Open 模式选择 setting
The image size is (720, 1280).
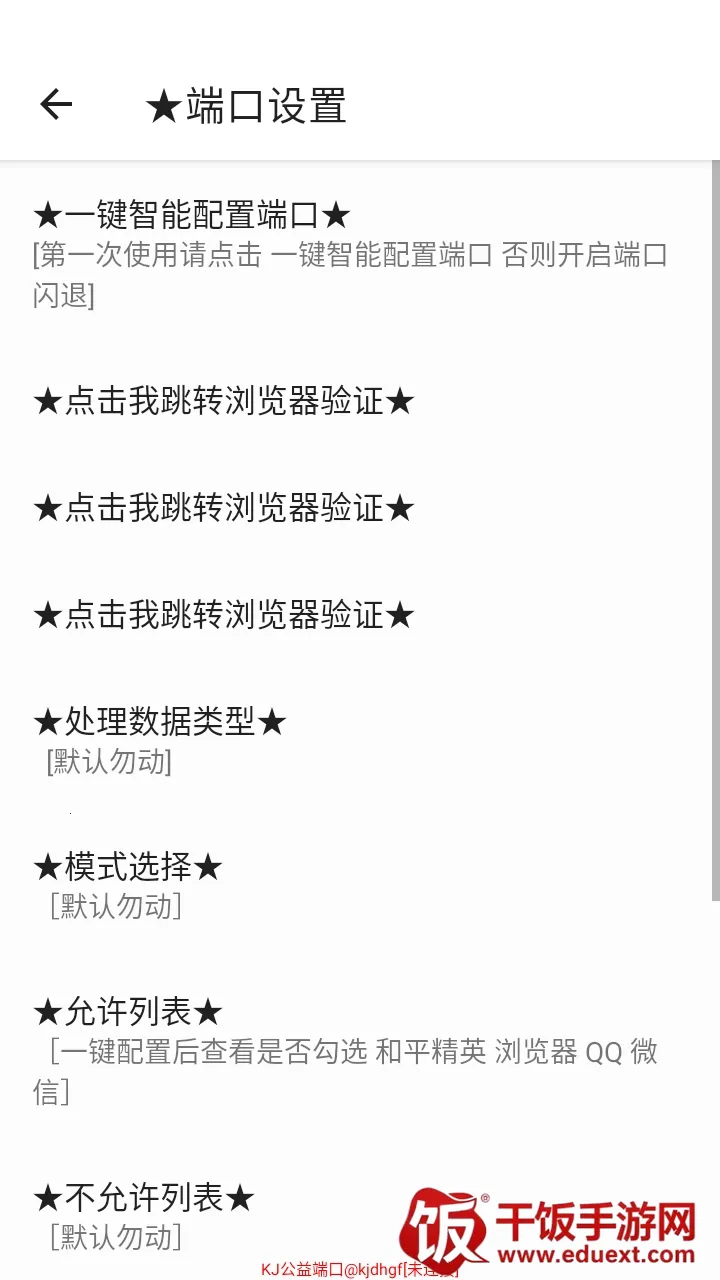pyautogui.click(x=128, y=867)
